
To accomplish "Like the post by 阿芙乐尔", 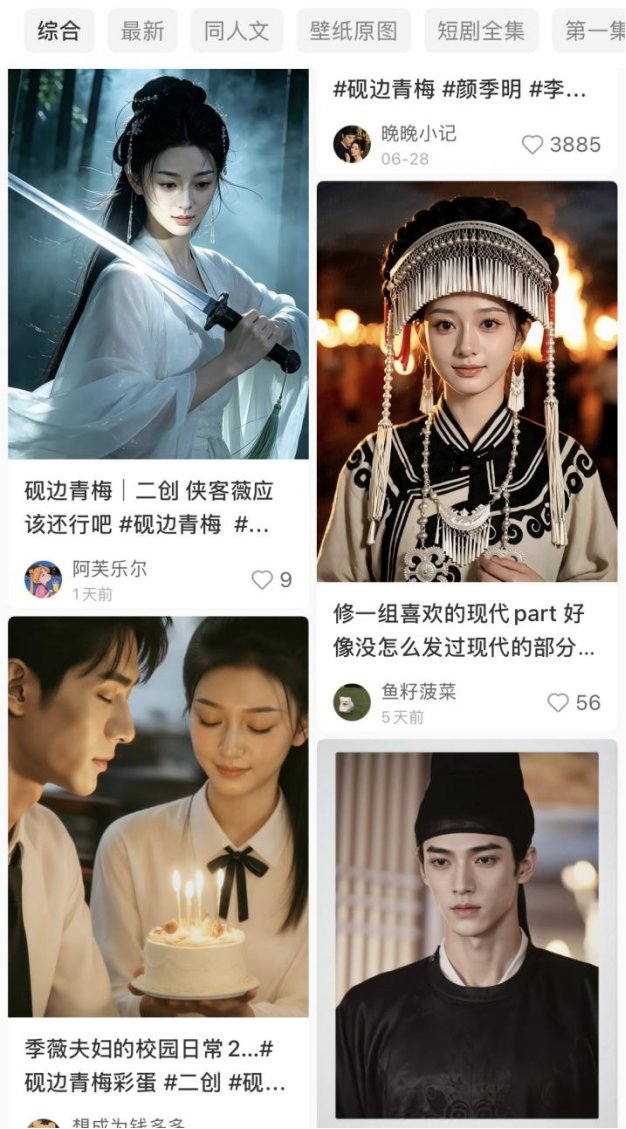I will tap(272, 580).
